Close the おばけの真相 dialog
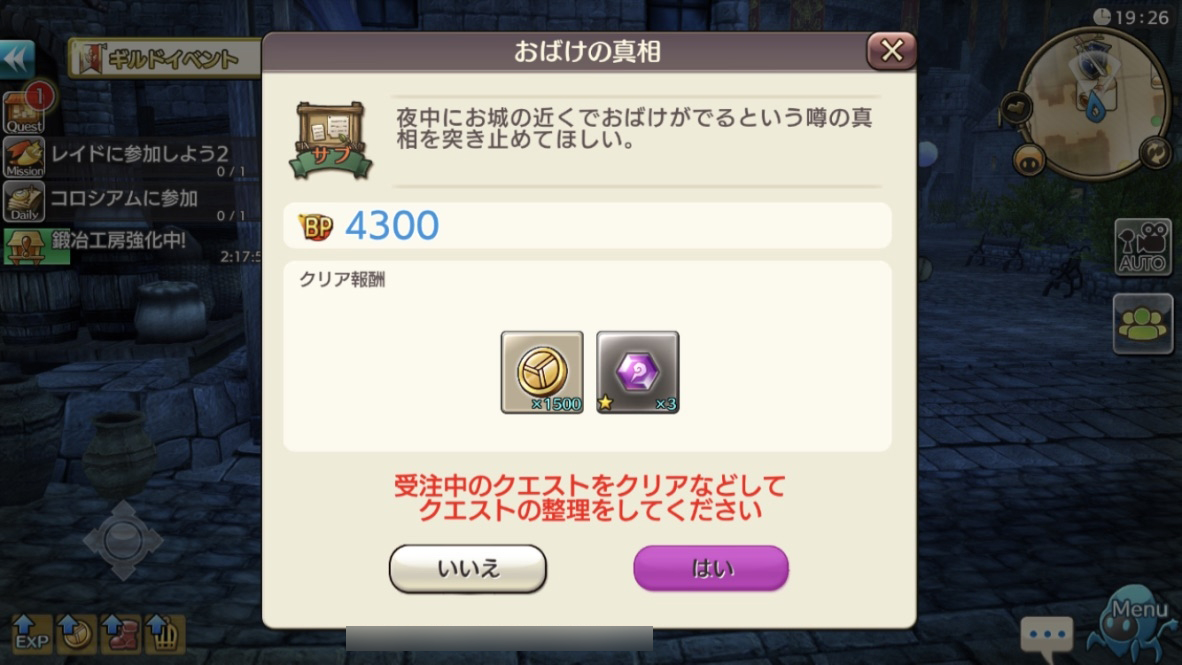This screenshot has width=1182, height=665. [891, 51]
